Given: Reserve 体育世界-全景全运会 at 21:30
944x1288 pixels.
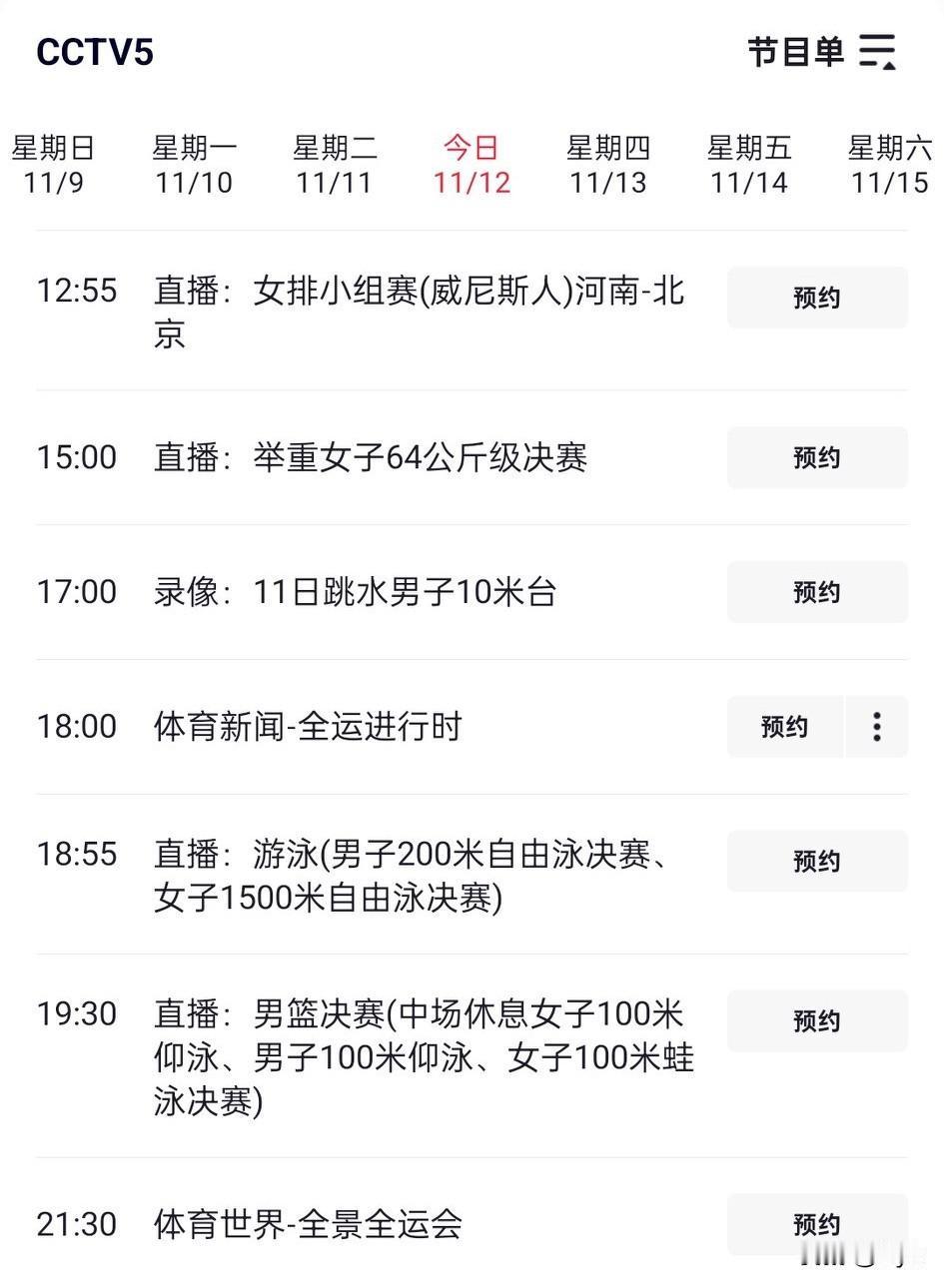Looking at the screenshot, I should click(817, 1223).
